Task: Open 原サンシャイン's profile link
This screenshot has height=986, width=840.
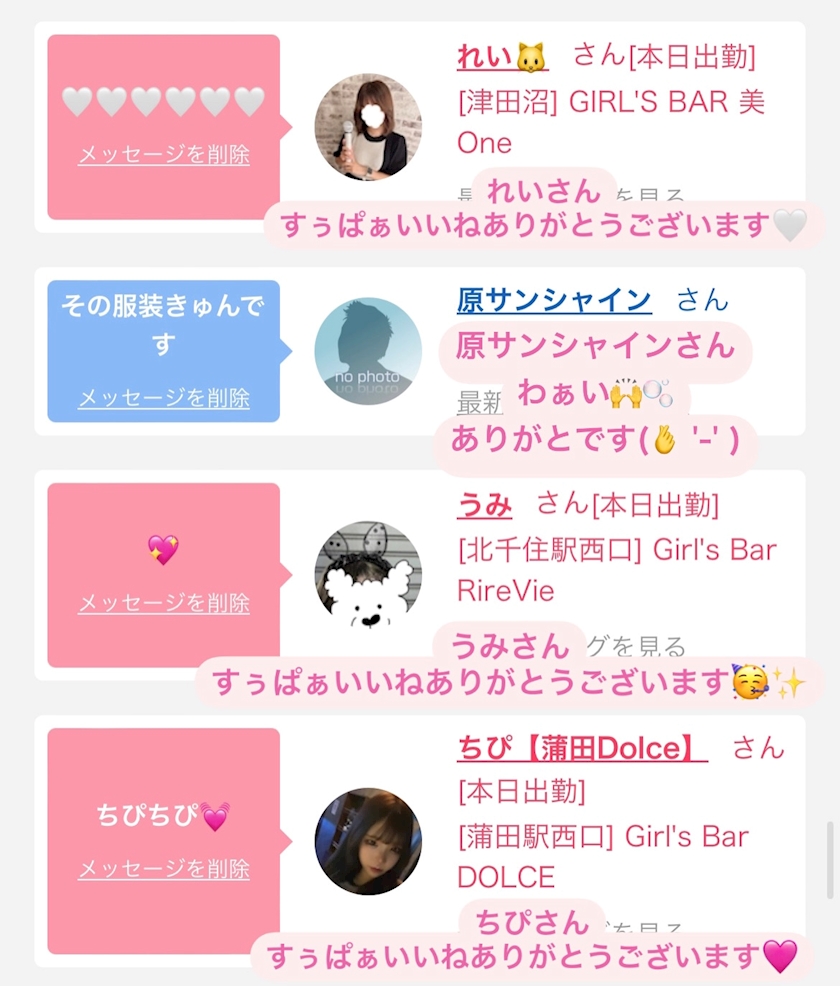Action: click(554, 299)
